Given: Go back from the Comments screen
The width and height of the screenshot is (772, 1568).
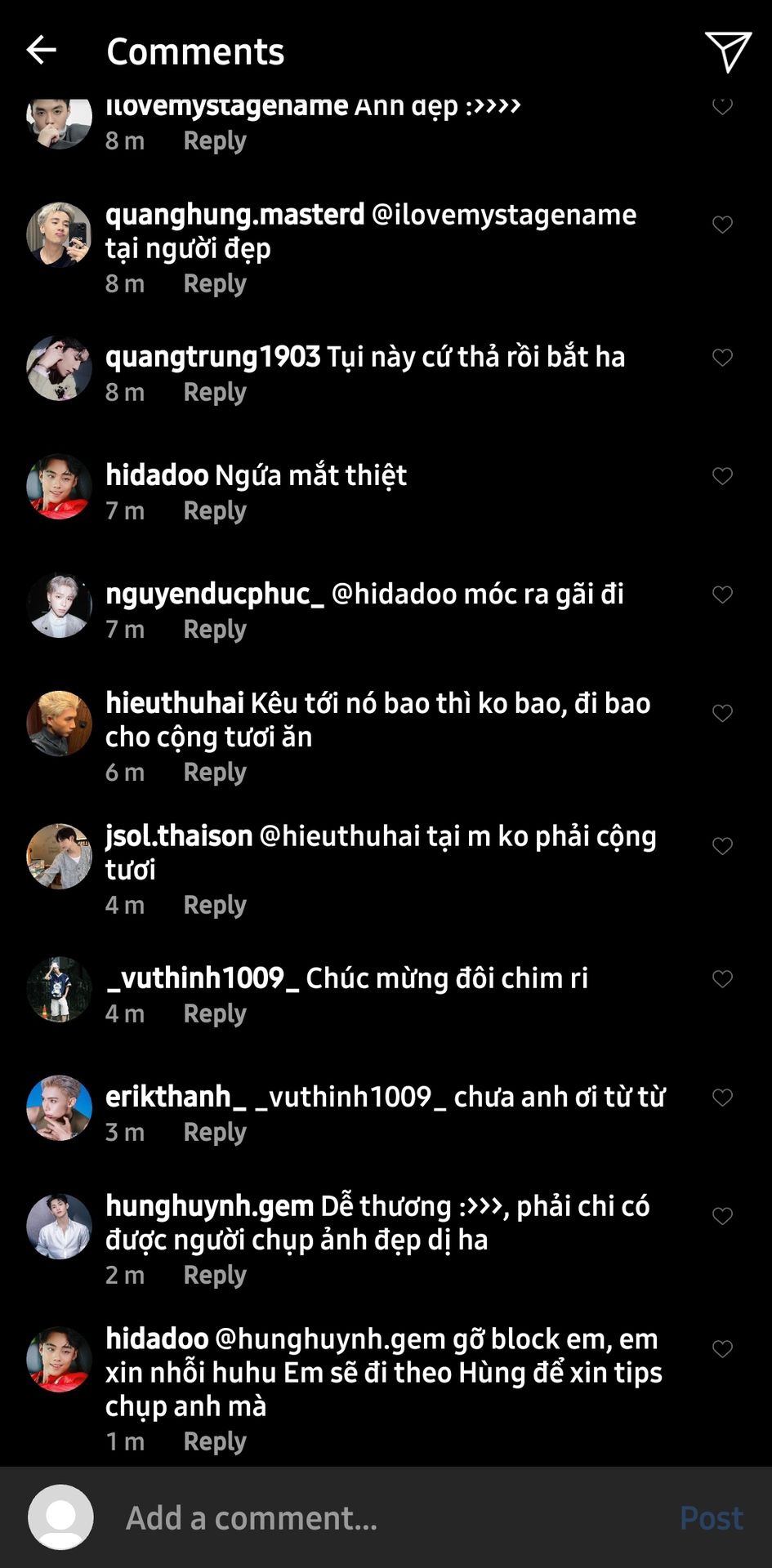Looking at the screenshot, I should [41, 51].
